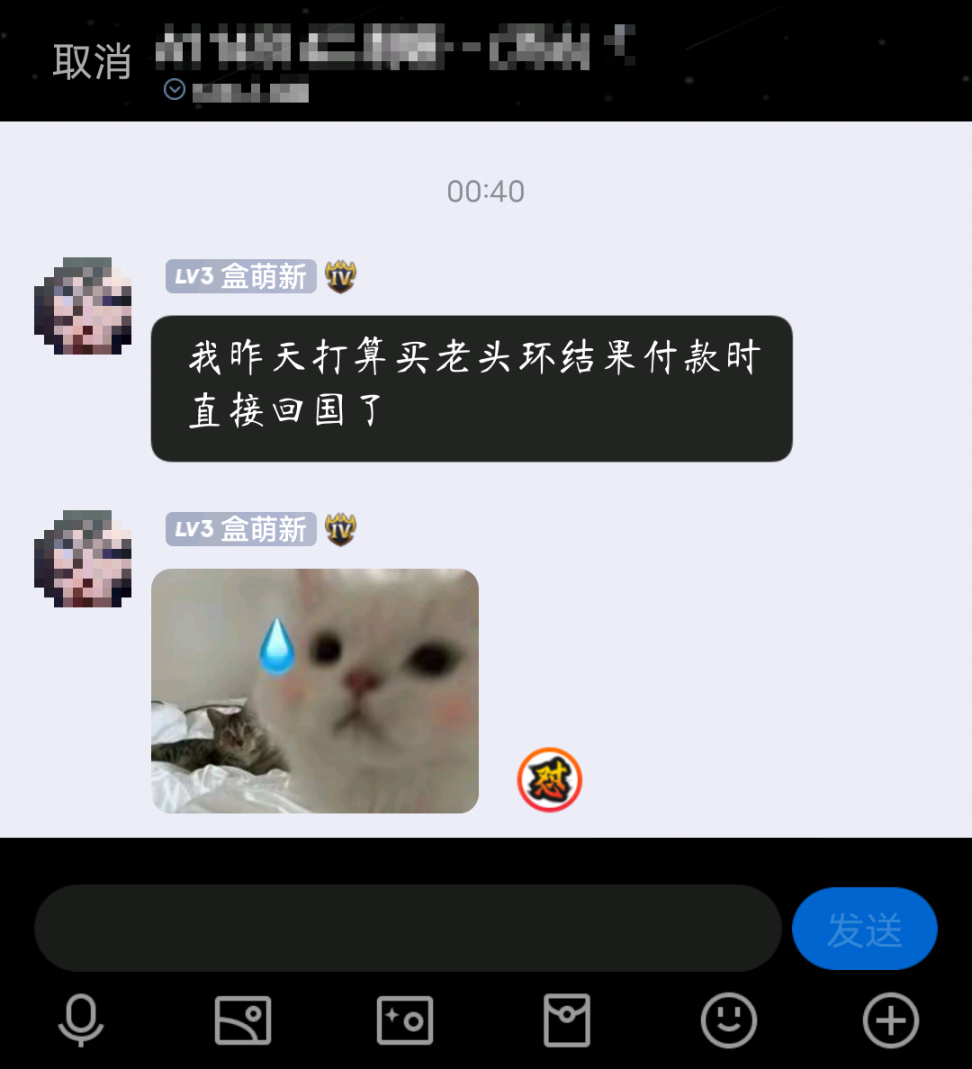This screenshot has width=972, height=1069.
Task: Start voice input with the microphone
Action: (81, 1021)
